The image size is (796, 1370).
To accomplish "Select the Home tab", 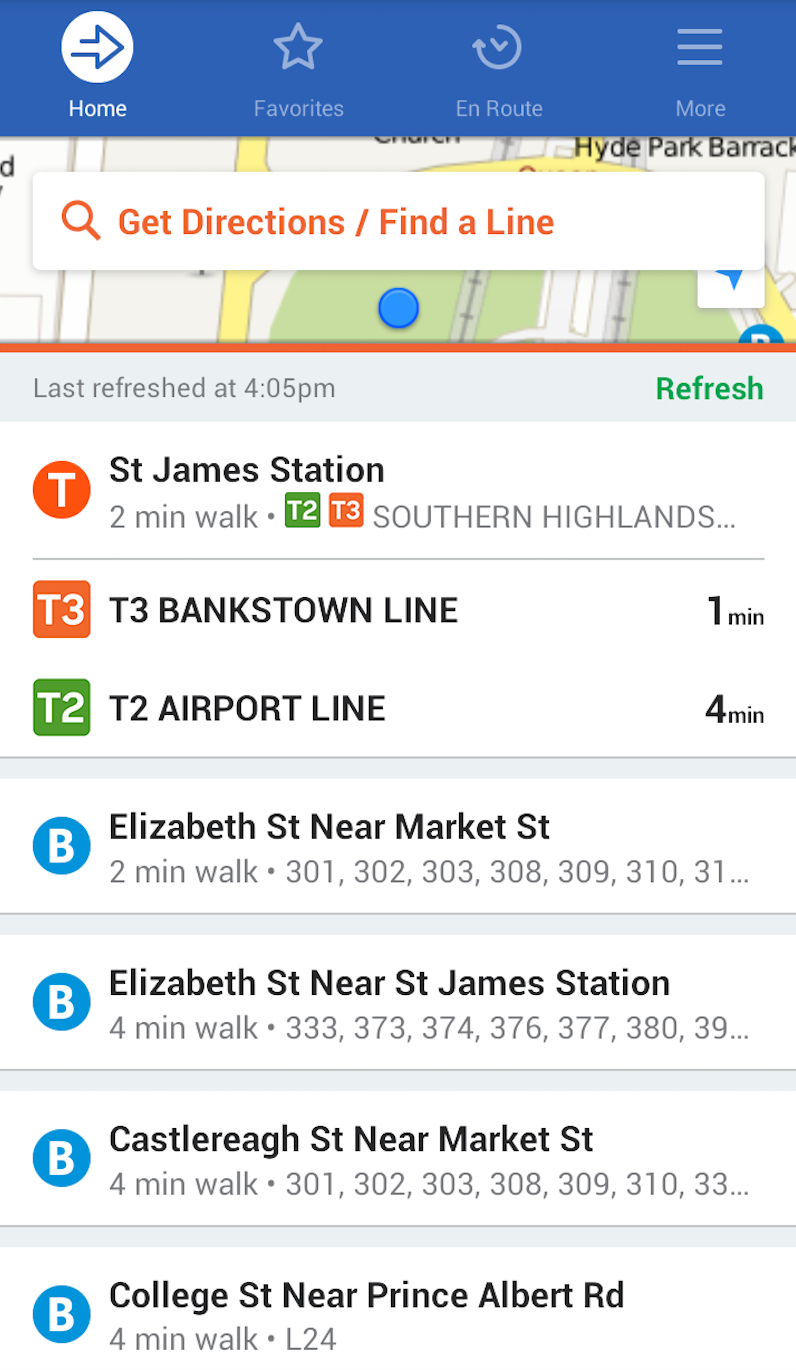I will click(x=98, y=68).
